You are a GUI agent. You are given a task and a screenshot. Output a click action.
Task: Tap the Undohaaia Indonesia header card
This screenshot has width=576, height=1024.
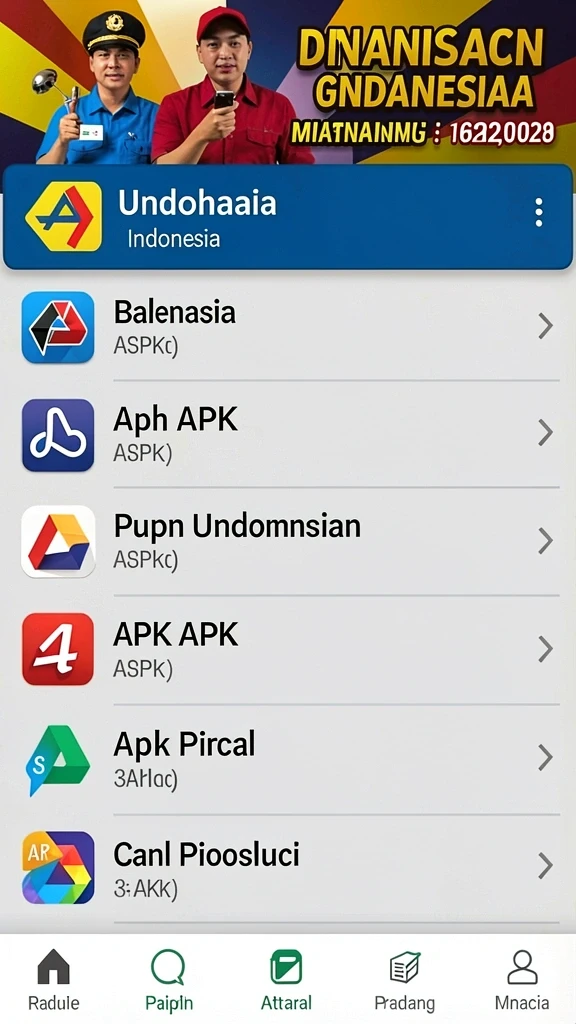tap(288, 217)
